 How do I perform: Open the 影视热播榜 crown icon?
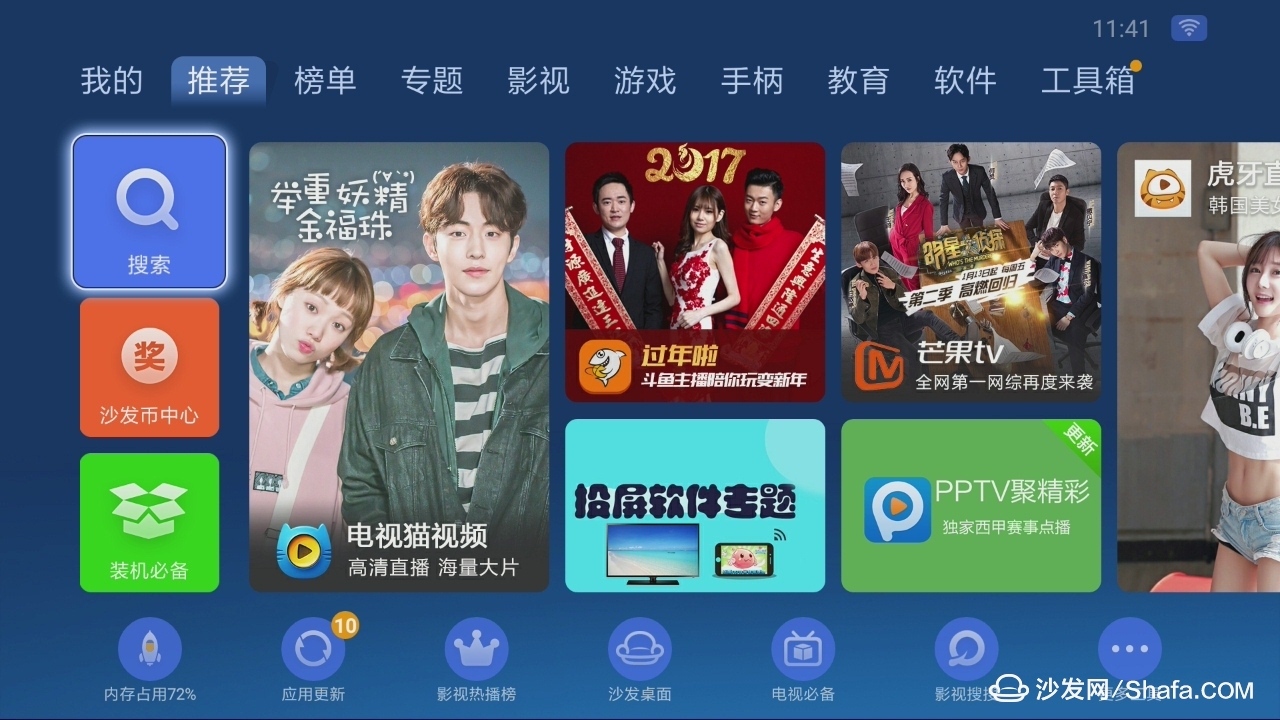(477, 650)
